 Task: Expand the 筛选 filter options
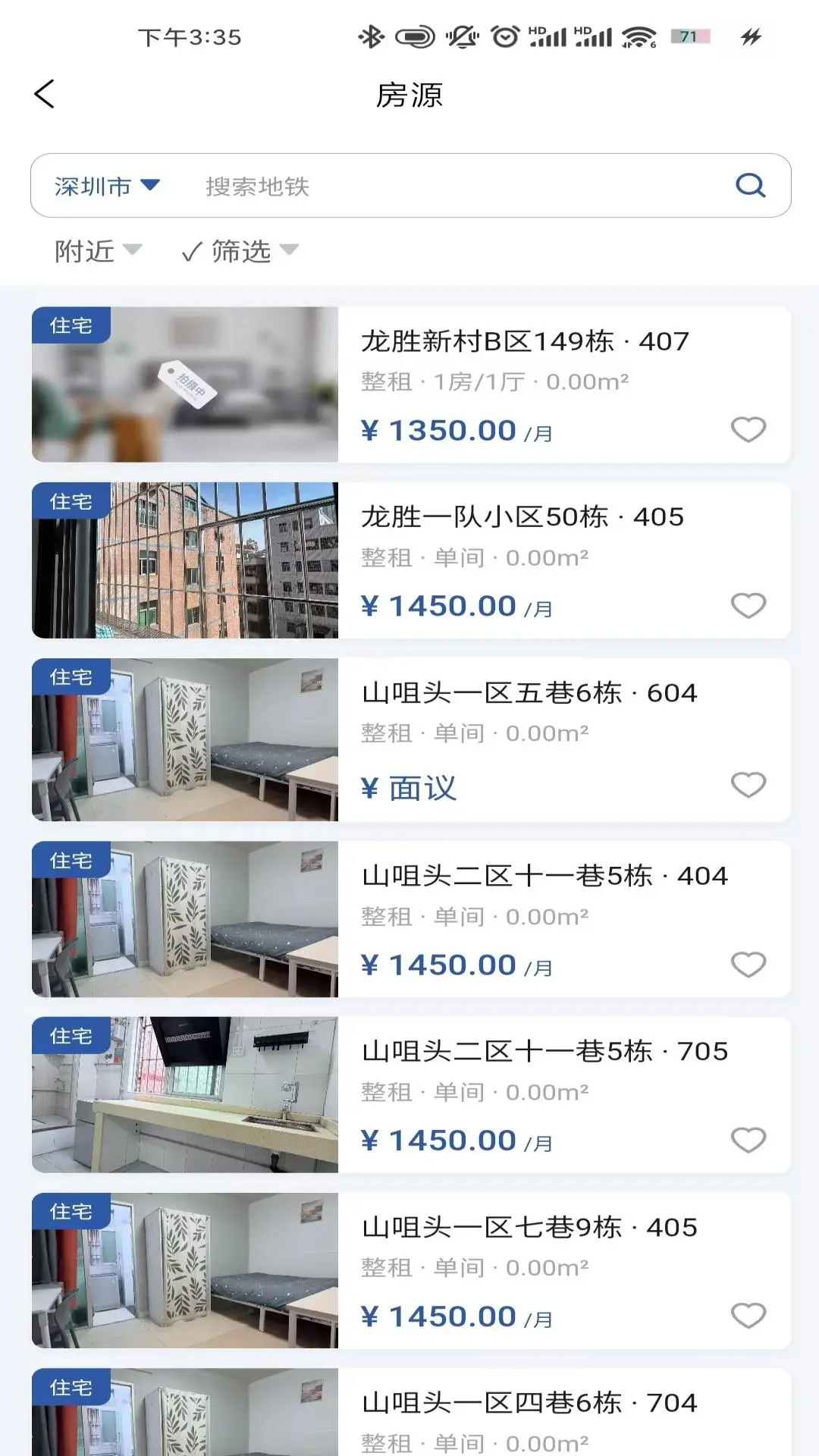(240, 251)
